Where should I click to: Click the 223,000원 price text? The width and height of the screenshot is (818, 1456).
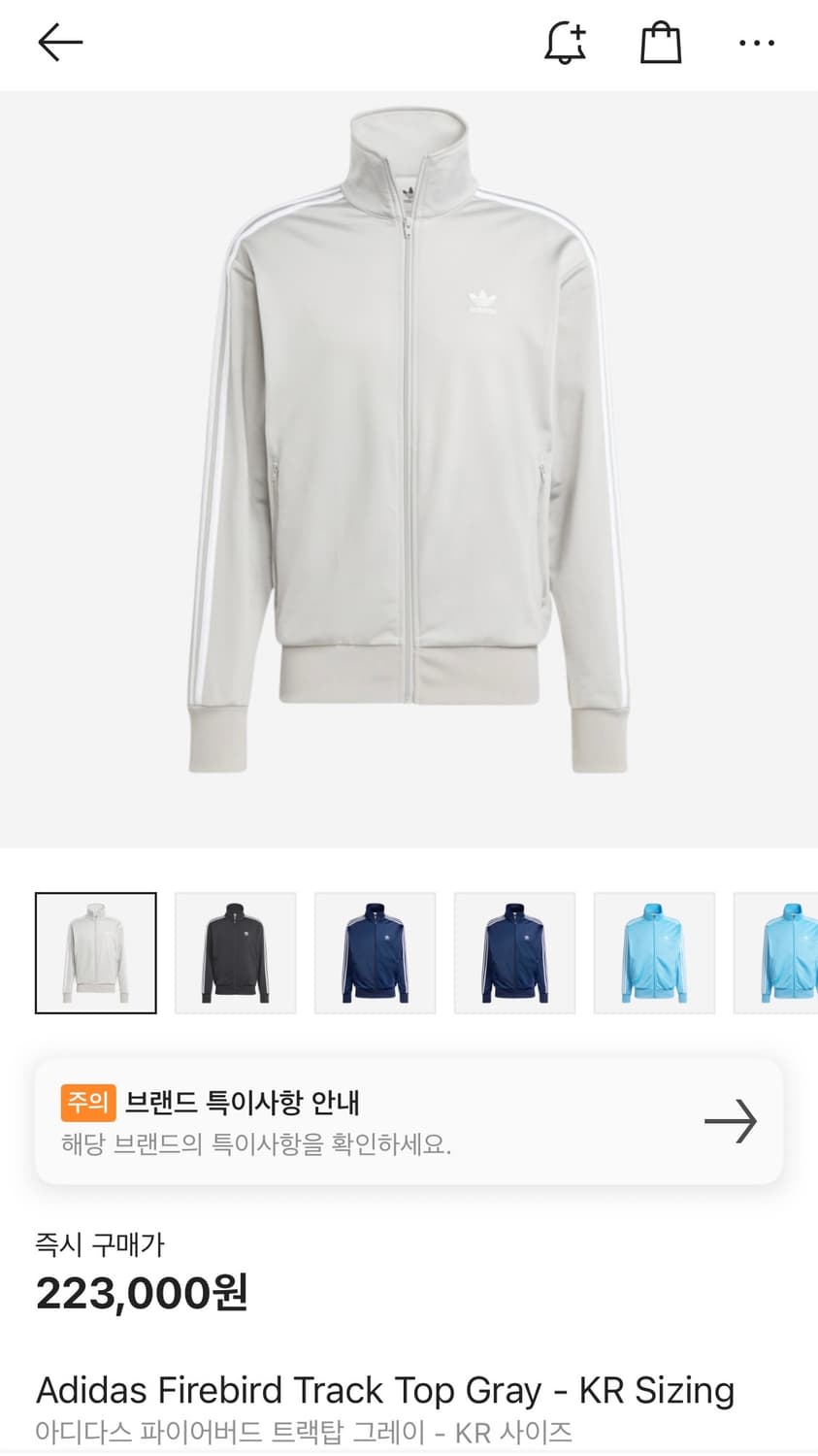142,1293
